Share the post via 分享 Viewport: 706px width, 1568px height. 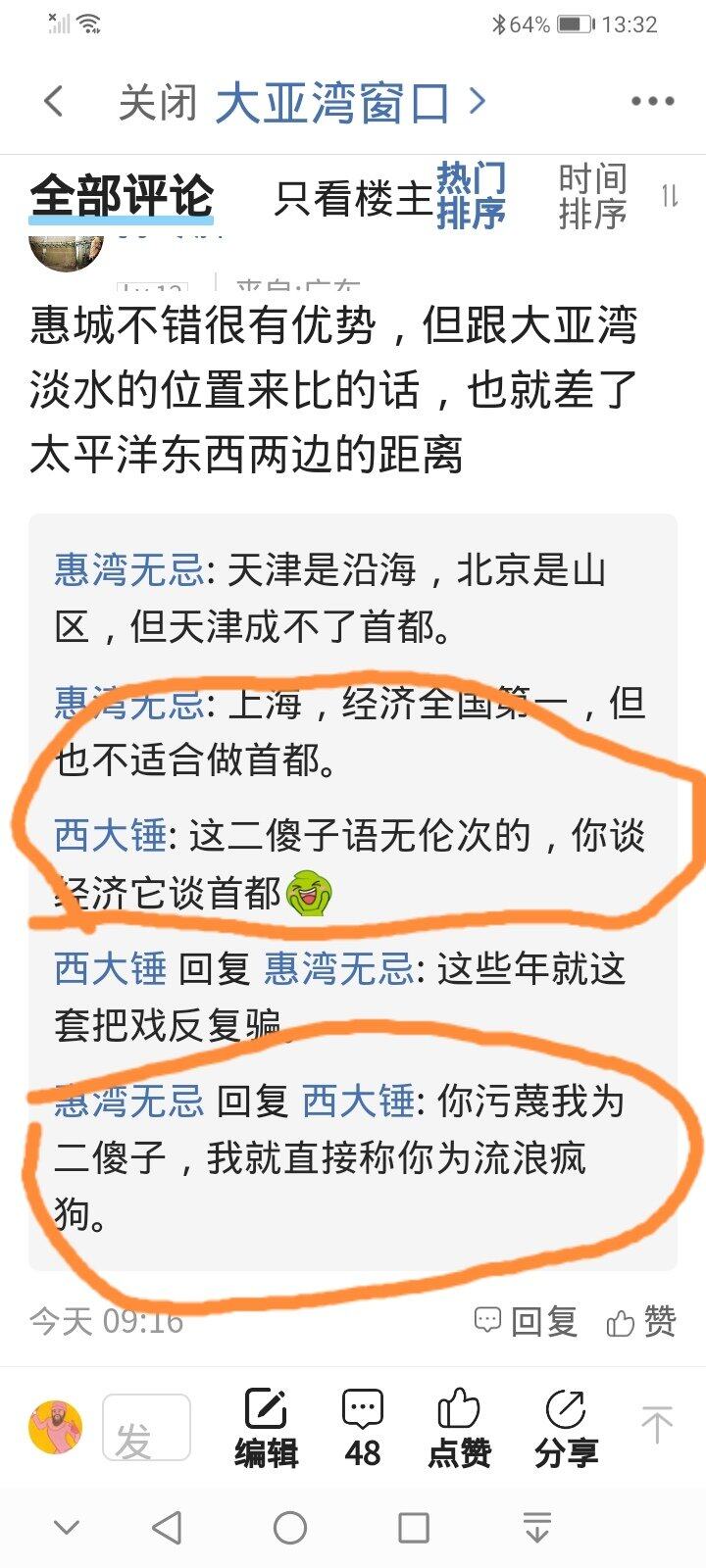click(566, 1429)
